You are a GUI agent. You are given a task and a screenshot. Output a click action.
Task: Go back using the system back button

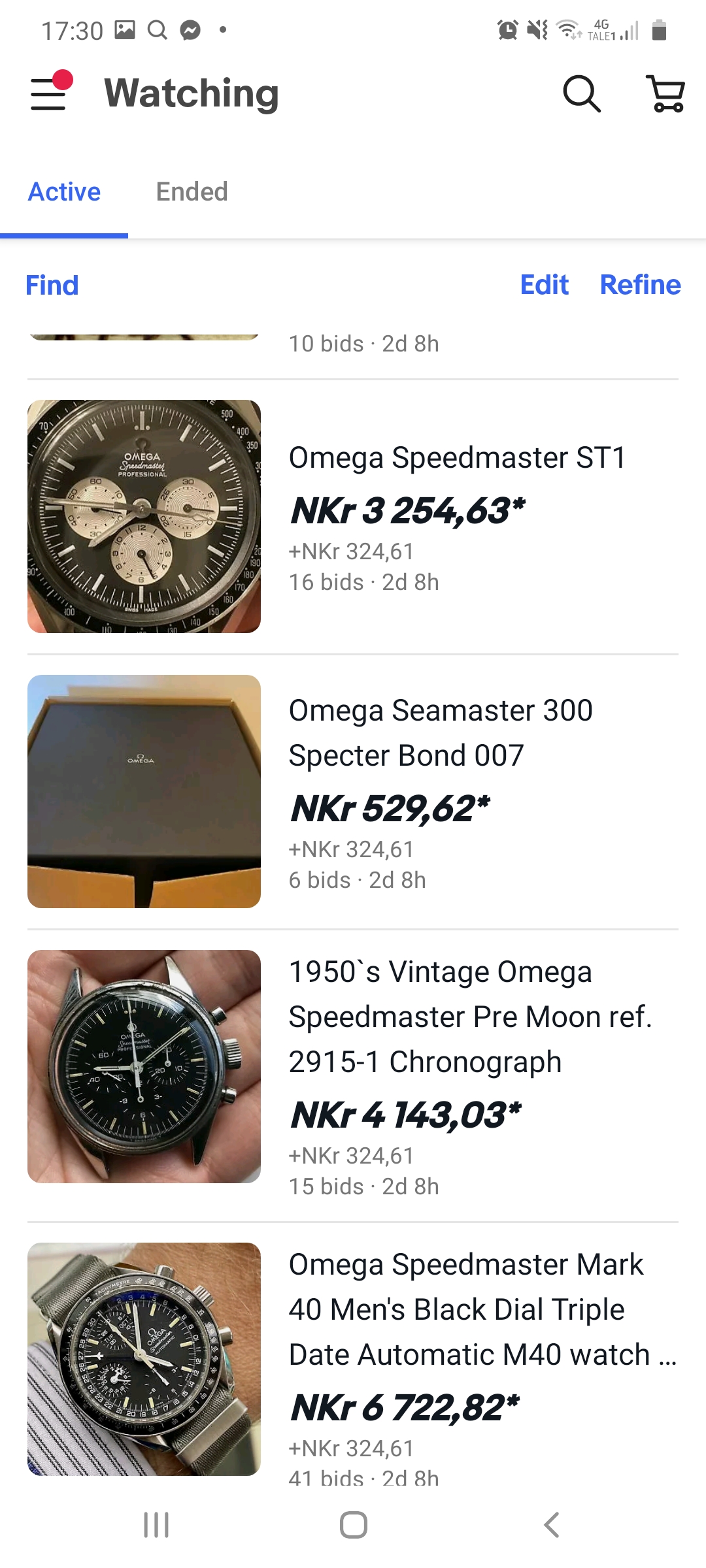(551, 1525)
